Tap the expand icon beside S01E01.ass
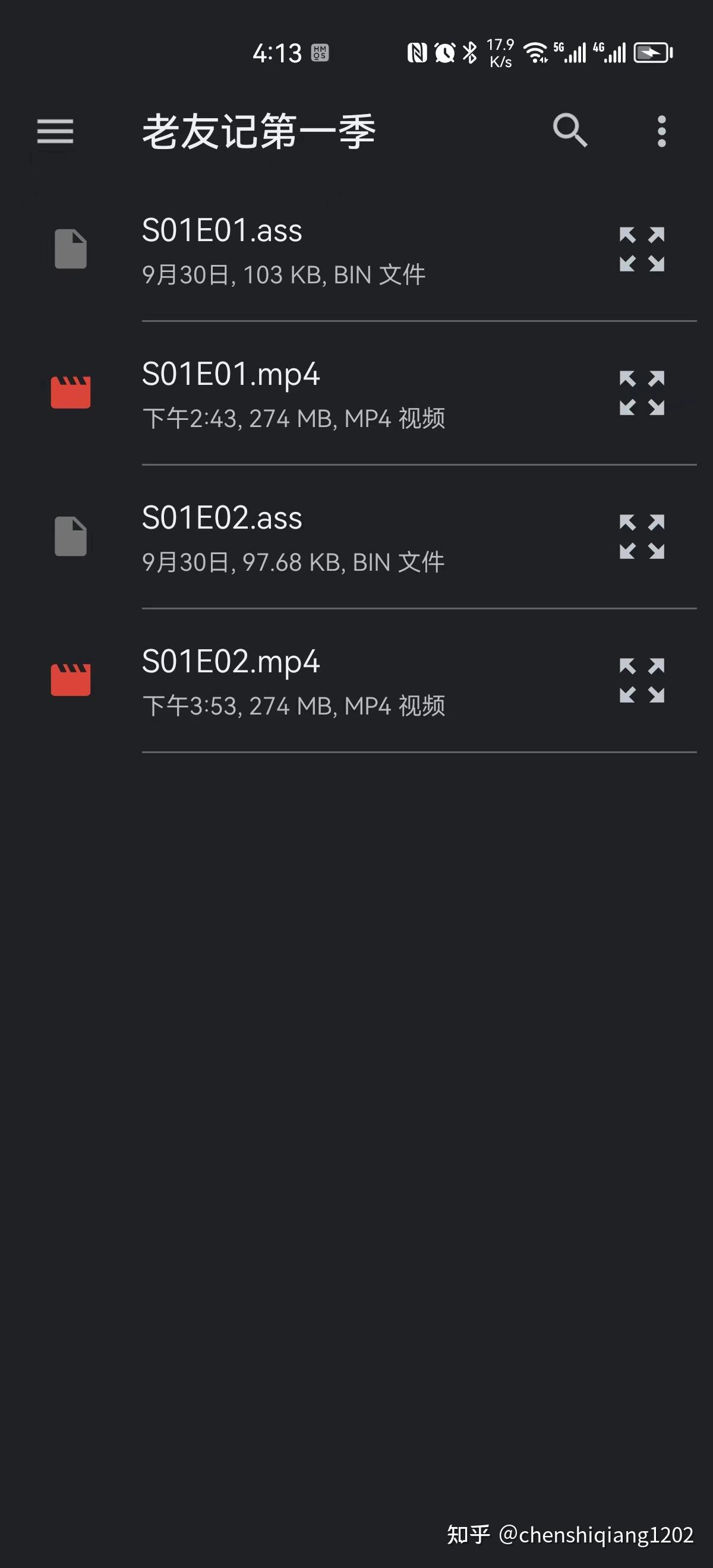 [x=642, y=249]
